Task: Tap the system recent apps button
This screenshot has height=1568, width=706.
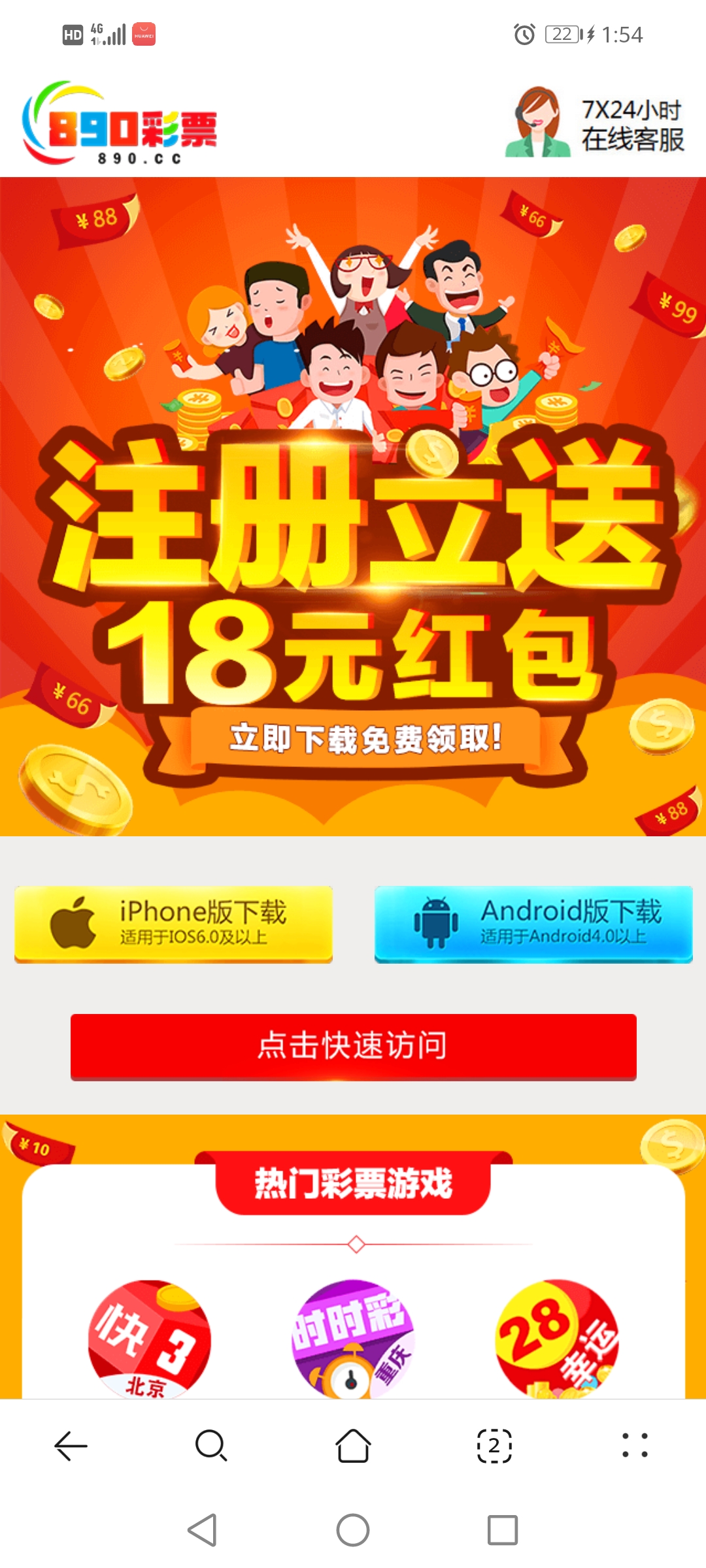Action: [503, 1530]
